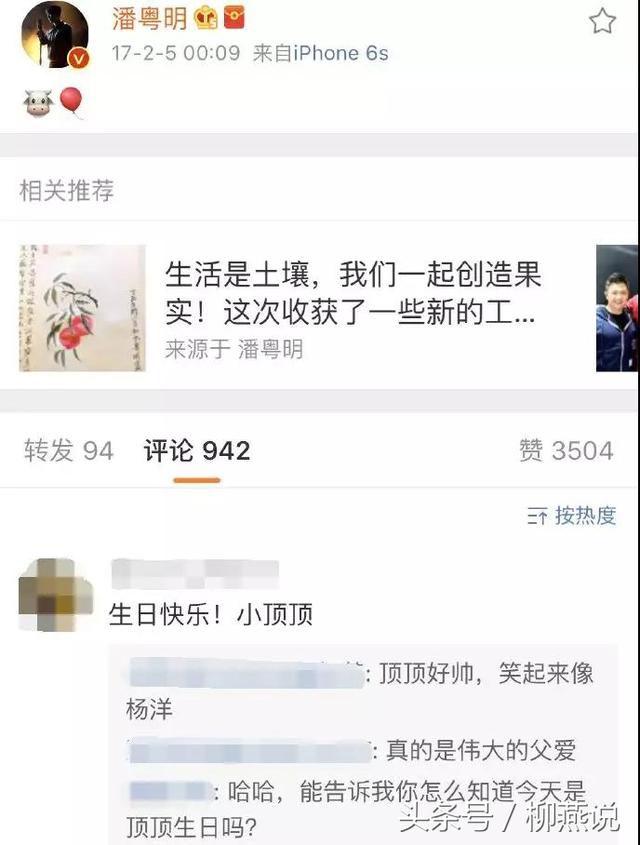Image resolution: width=640 pixels, height=845 pixels.
Task: Favorite this post with the star icon
Action: tap(602, 21)
